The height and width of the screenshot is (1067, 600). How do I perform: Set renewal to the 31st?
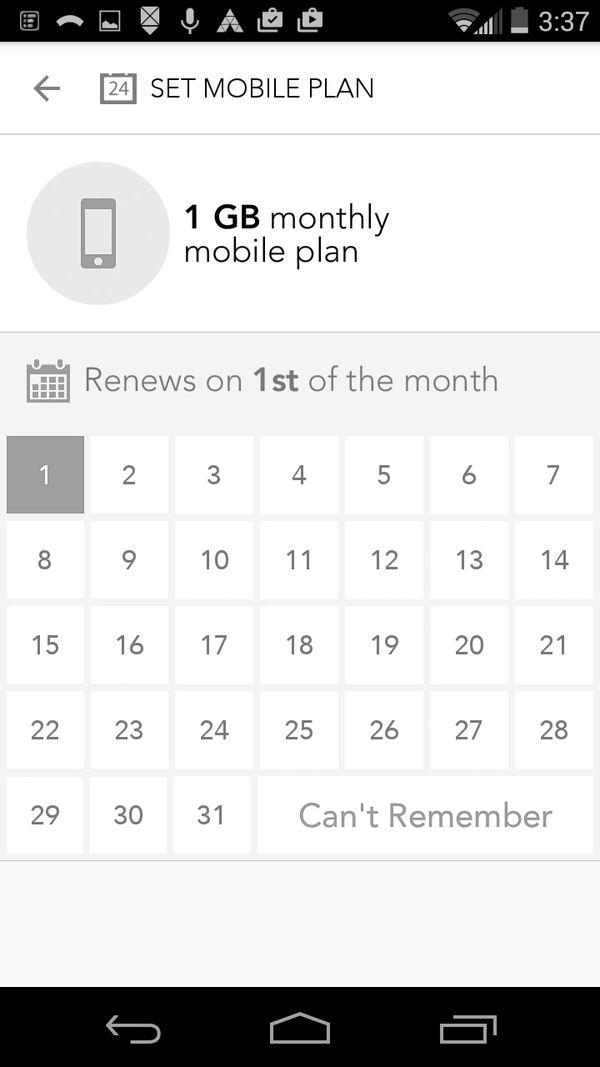pyautogui.click(x=211, y=815)
